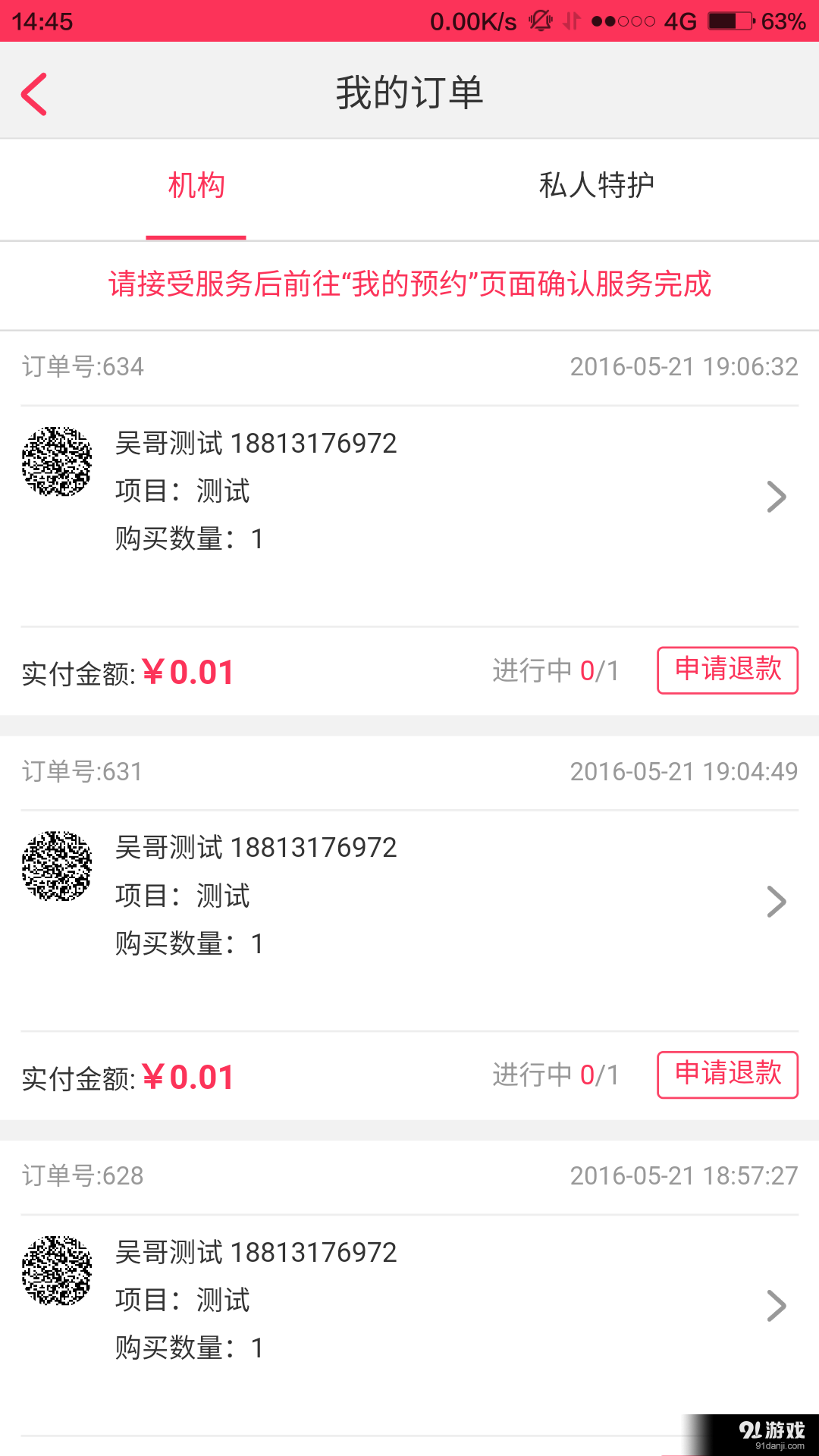
Task: Tap the QR code thumbnail of order 631
Action: [55, 864]
